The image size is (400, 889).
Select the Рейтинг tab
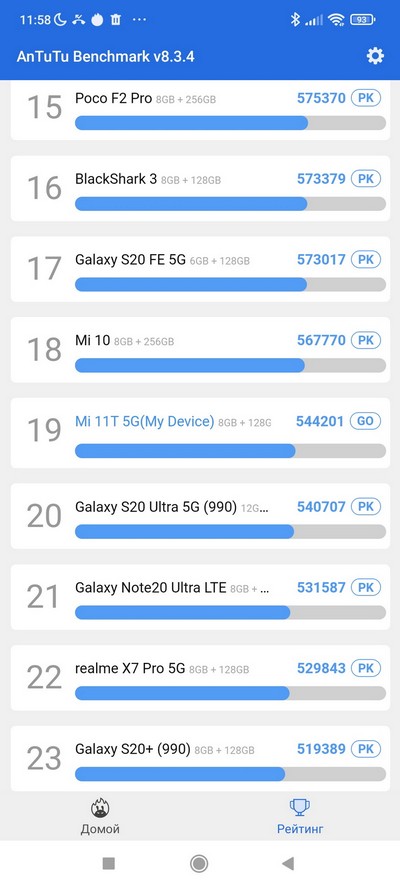[300, 816]
